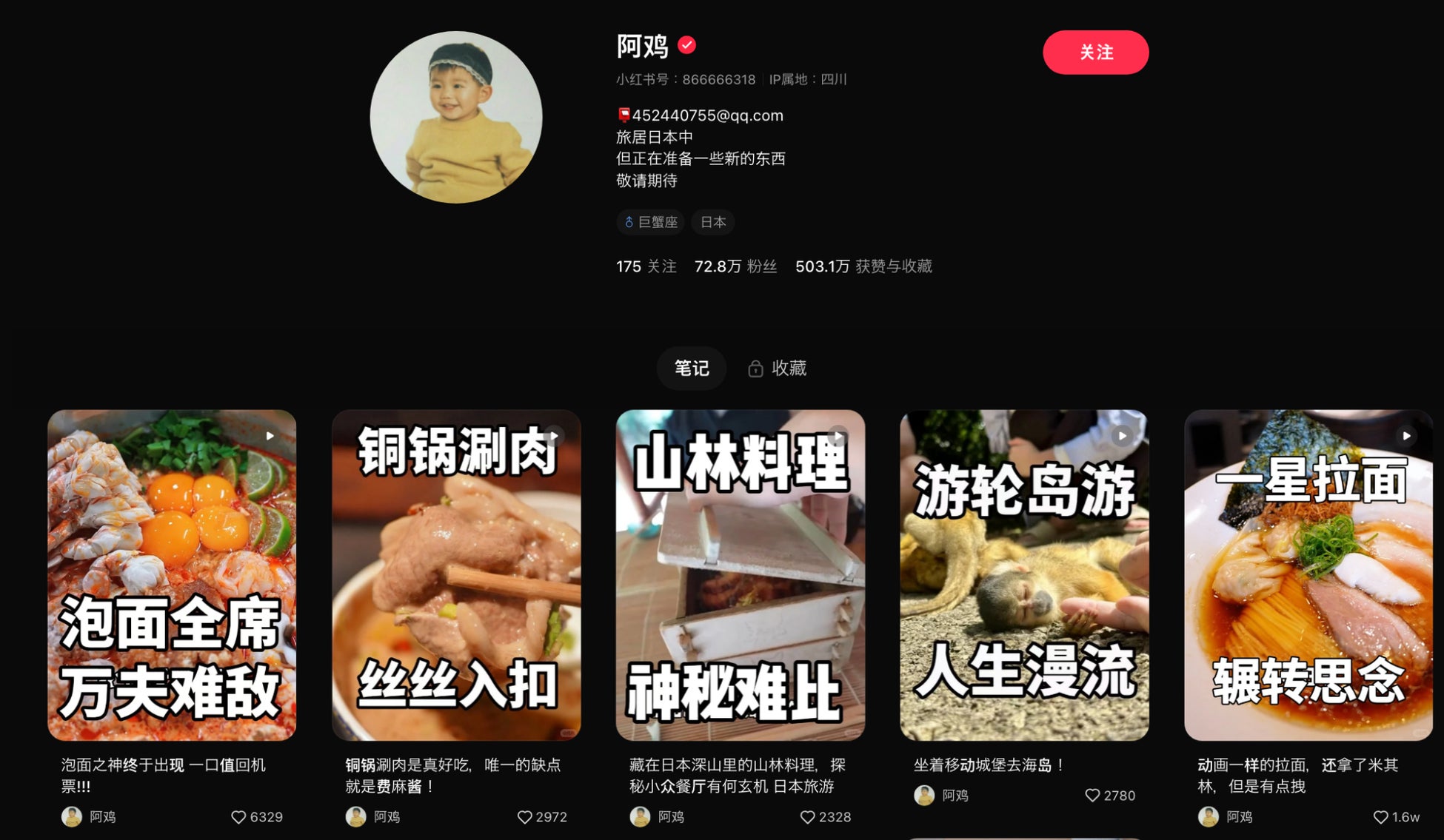Viewport: 1444px width, 840px height.
Task: View the 175 关注 following list
Action: [646, 266]
